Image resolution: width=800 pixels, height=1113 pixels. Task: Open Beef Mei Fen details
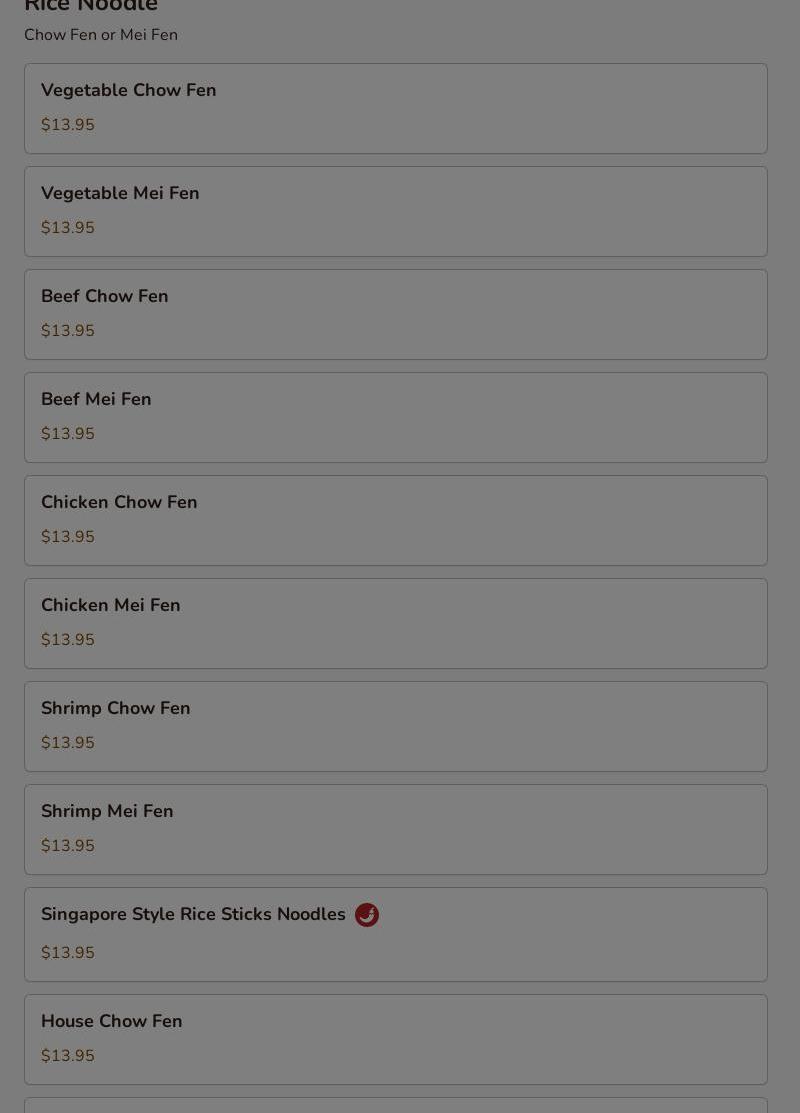(395, 417)
